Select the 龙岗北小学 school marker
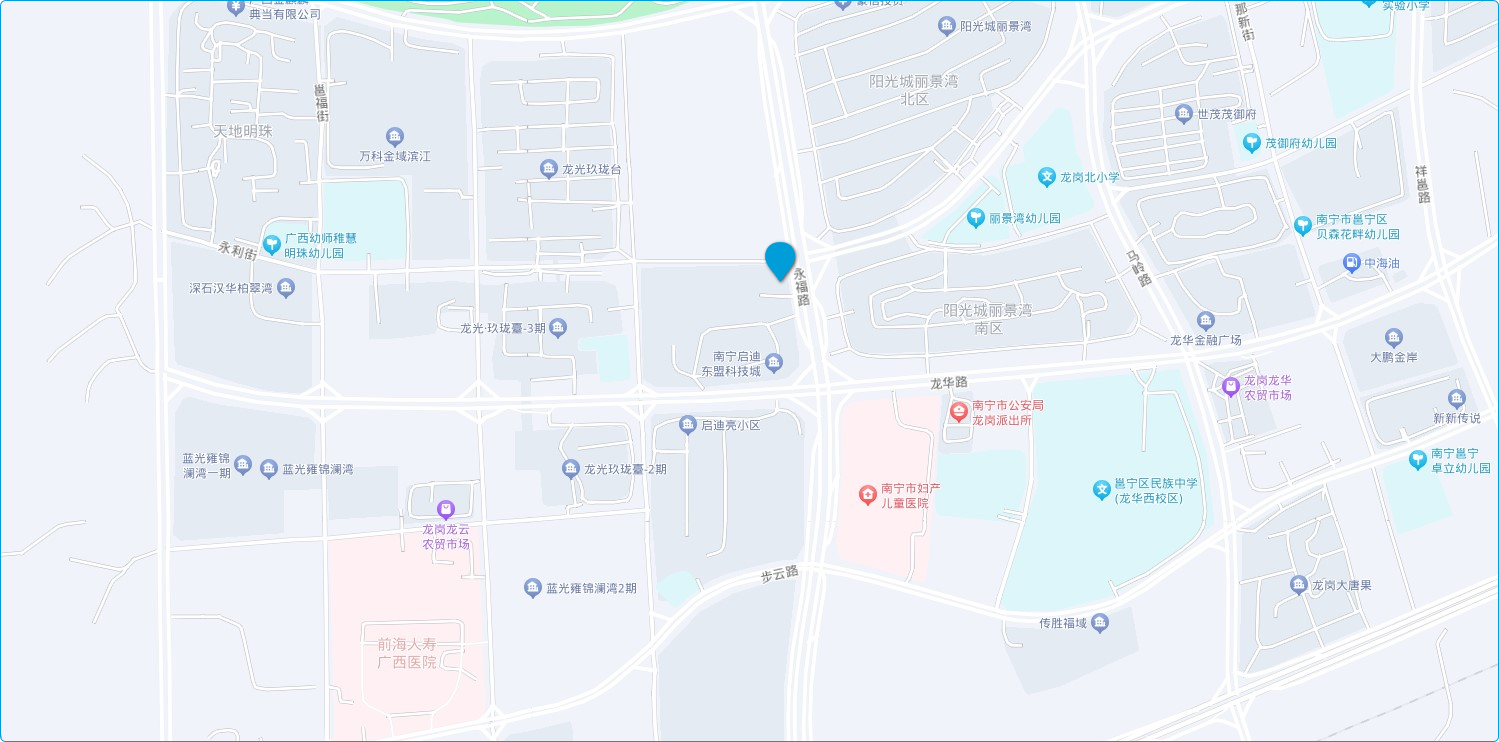This screenshot has width=1499, height=742. 1047,178
